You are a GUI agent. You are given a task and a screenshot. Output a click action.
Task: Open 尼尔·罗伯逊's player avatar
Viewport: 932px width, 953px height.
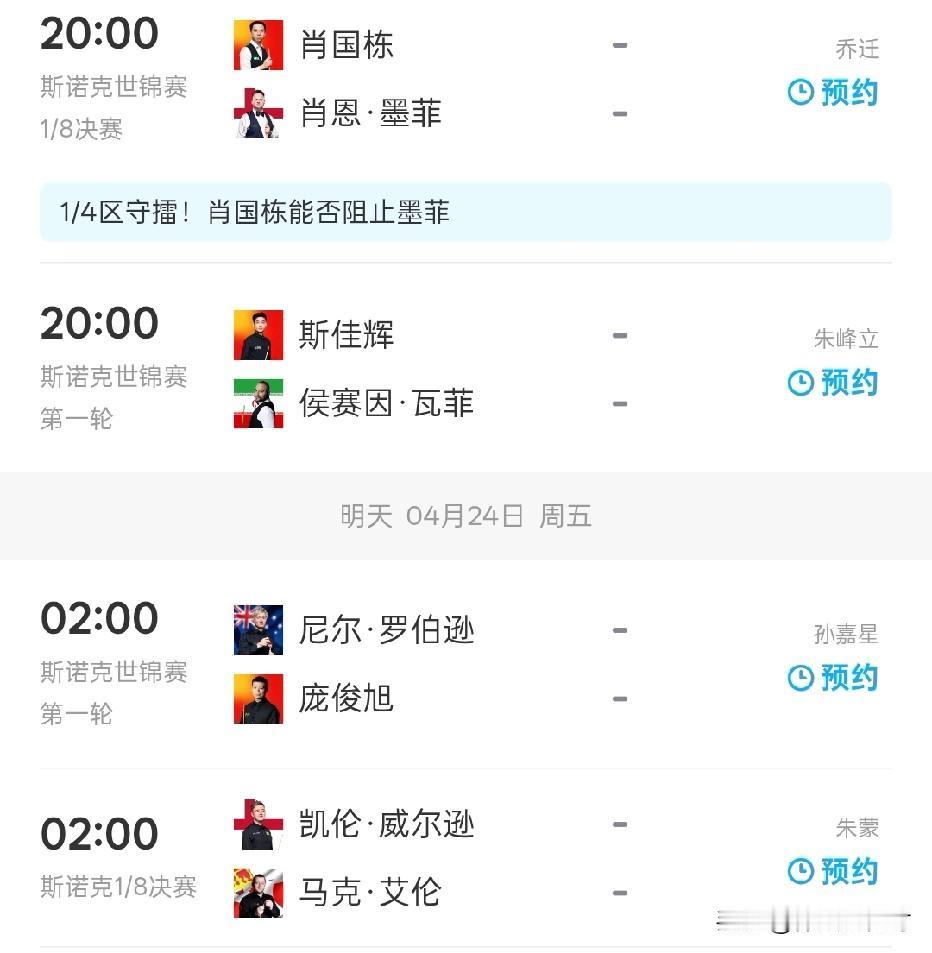pos(259,629)
